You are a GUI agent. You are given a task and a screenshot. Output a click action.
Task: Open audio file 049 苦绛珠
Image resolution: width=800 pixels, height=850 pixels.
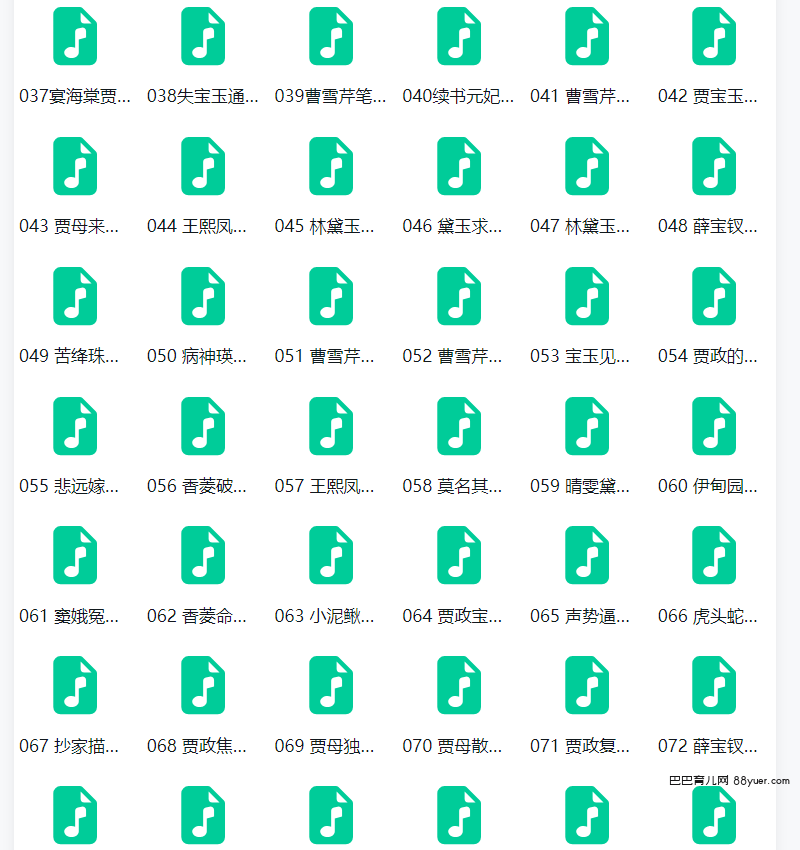pyautogui.click(x=75, y=296)
